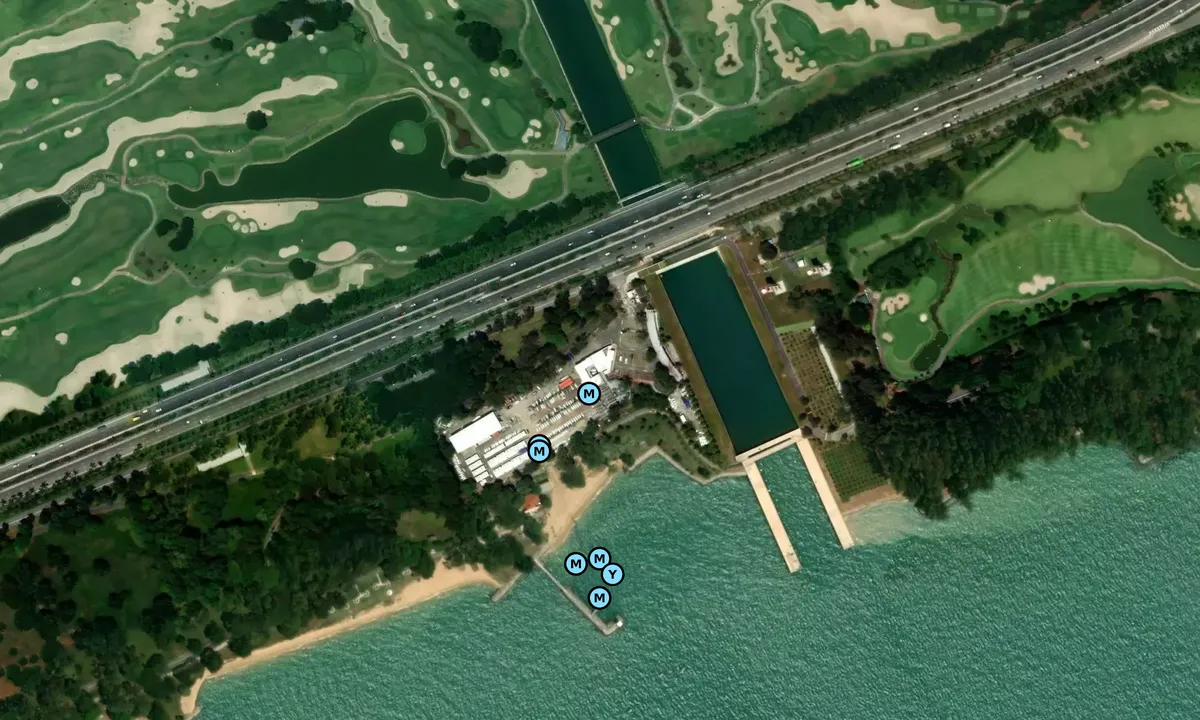Open the M marker in the car park
The height and width of the screenshot is (720, 1200).
click(589, 394)
